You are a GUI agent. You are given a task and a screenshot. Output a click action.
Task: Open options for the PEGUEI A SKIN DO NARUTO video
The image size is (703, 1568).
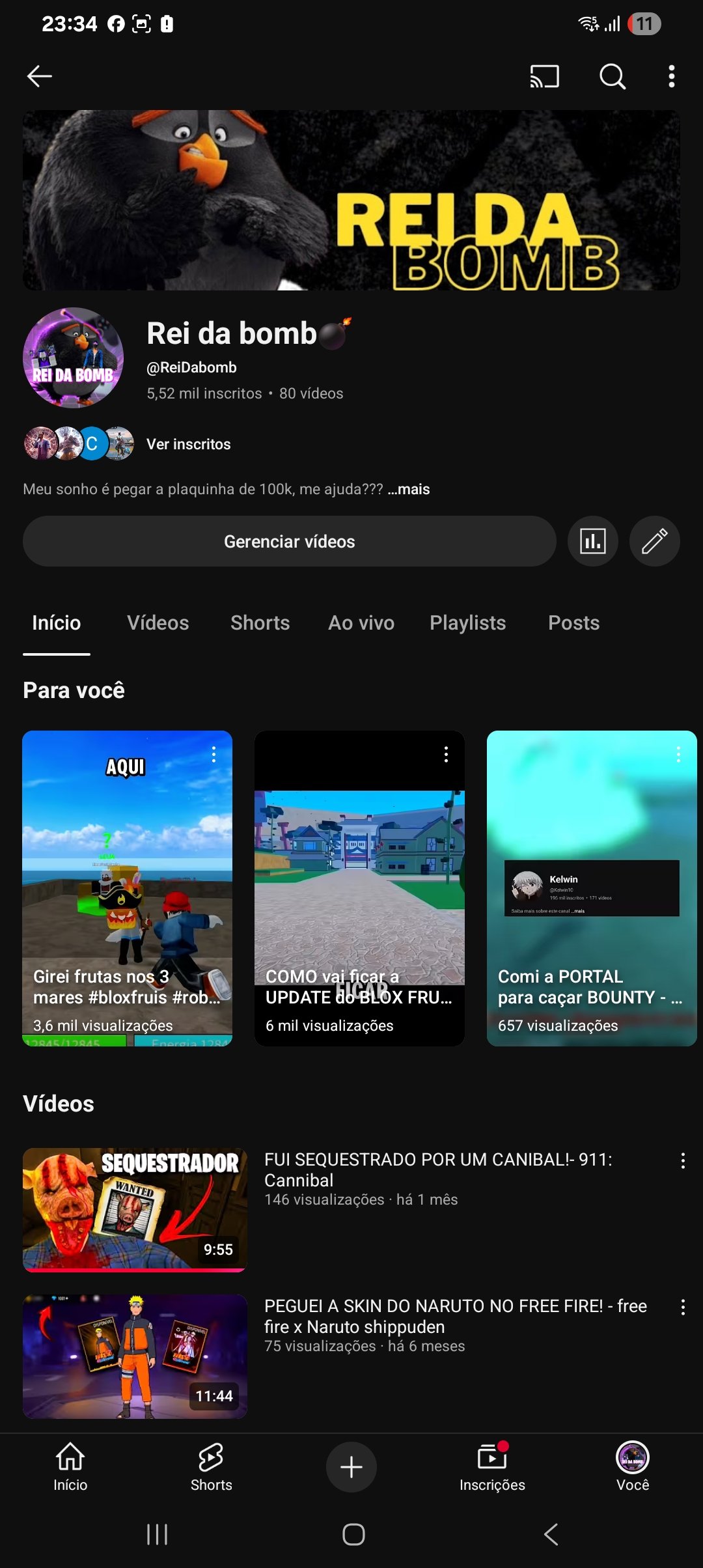pos(683,1307)
